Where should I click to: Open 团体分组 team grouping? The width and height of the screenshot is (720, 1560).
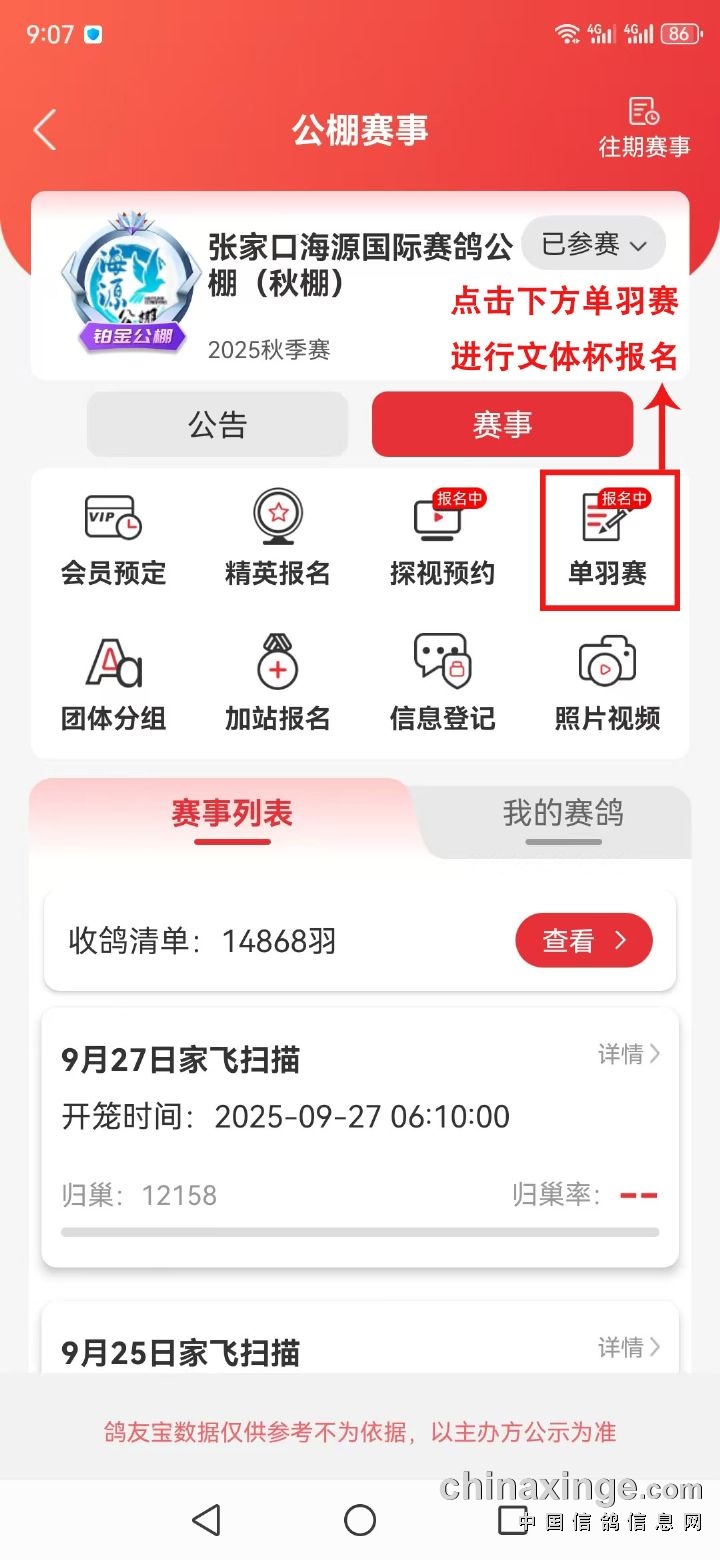[x=113, y=685]
